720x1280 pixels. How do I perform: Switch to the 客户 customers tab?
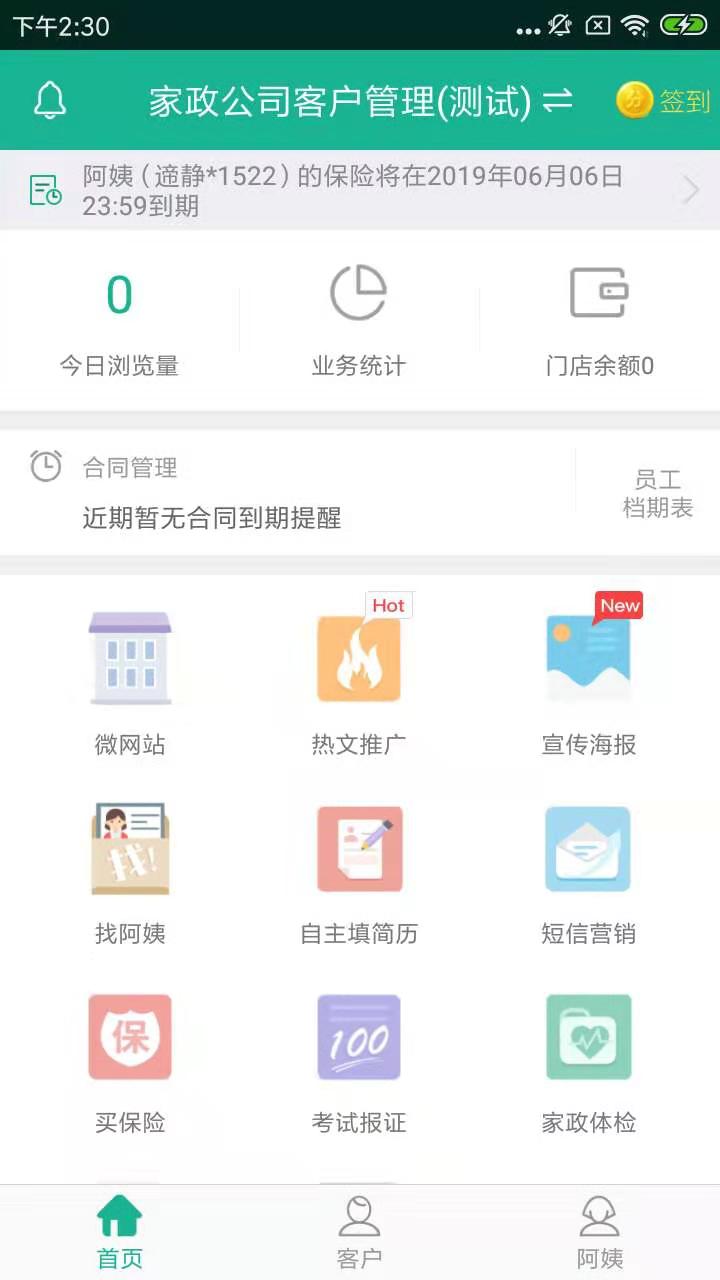coord(359,1230)
